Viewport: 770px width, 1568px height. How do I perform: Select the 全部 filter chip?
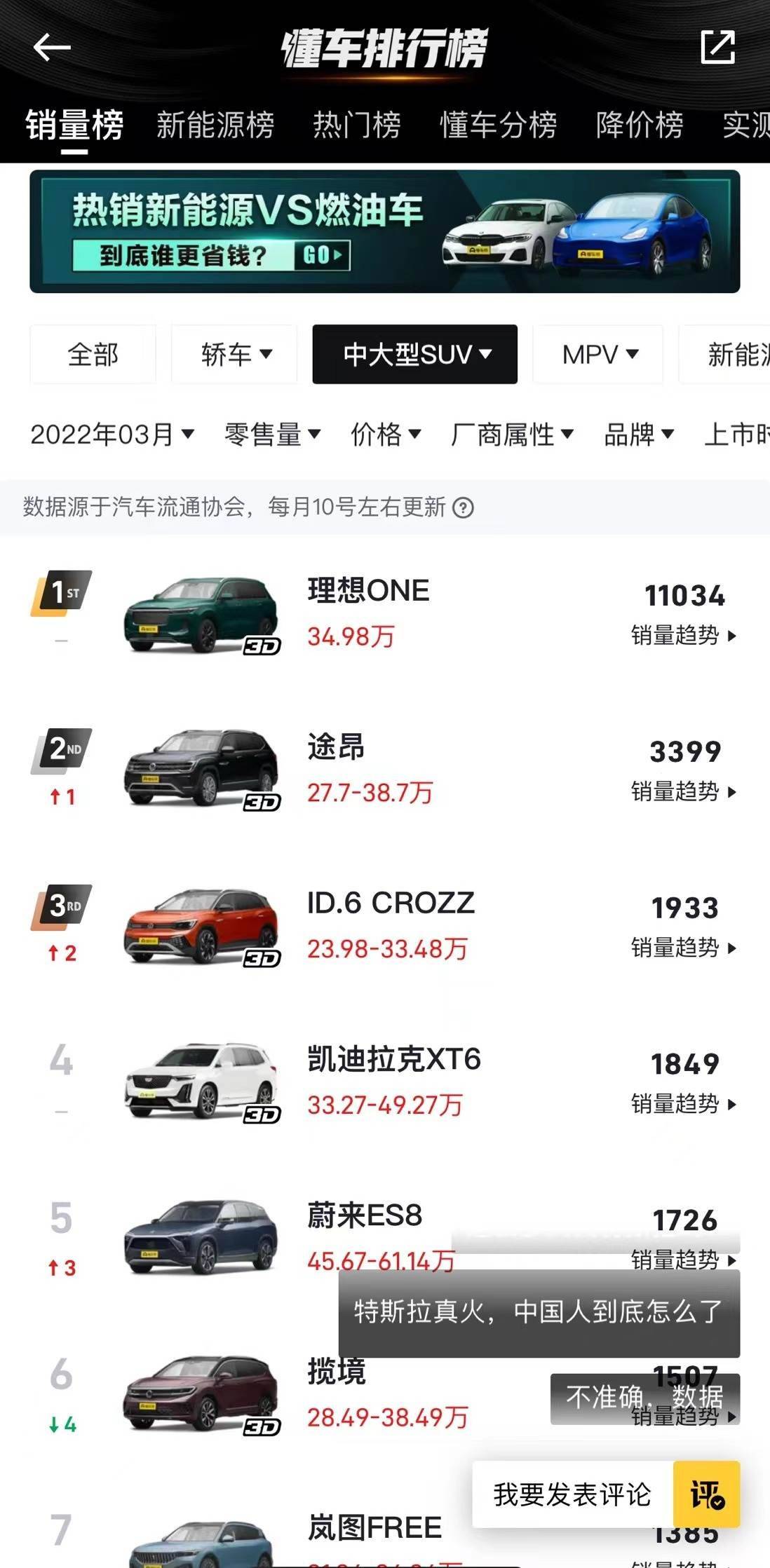click(x=92, y=355)
